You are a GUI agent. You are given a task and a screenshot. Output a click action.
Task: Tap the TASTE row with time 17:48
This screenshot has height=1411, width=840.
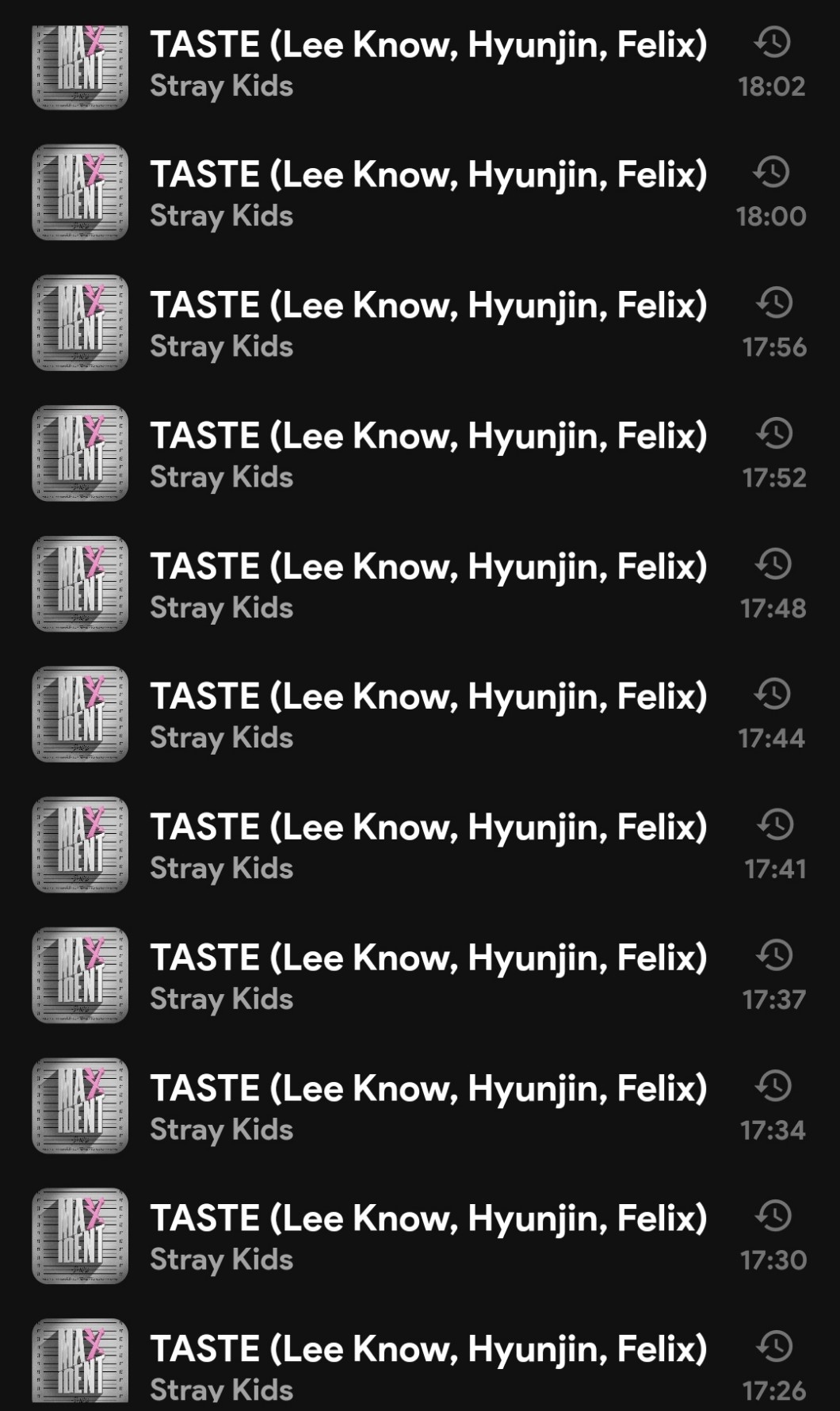[x=428, y=585]
